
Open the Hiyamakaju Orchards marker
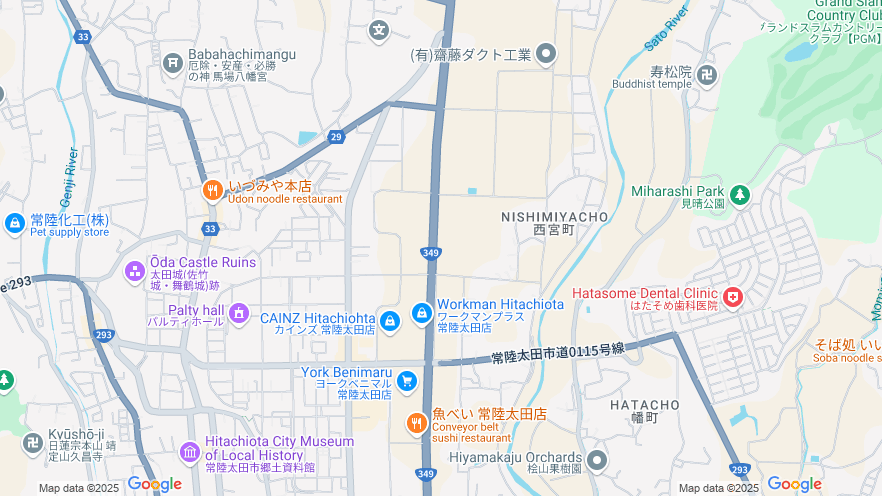(x=597, y=461)
